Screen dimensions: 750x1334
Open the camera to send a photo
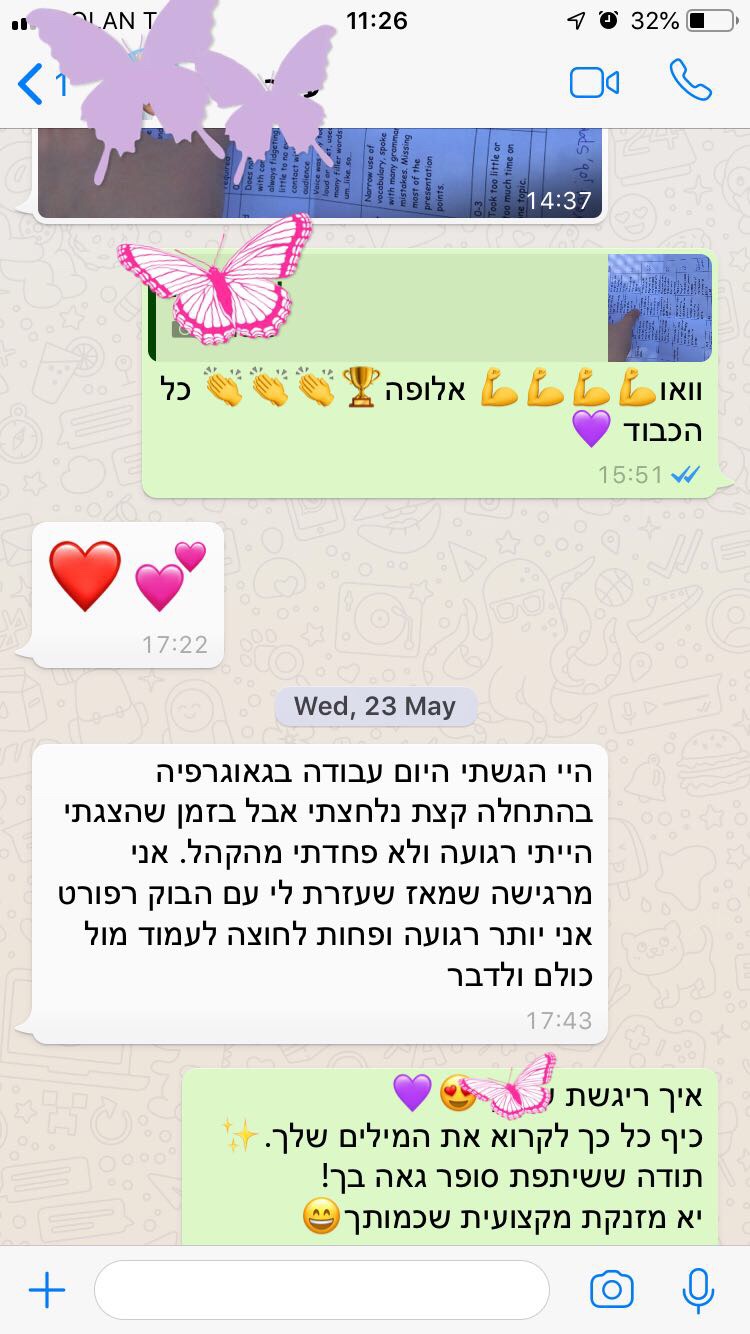click(x=611, y=1290)
